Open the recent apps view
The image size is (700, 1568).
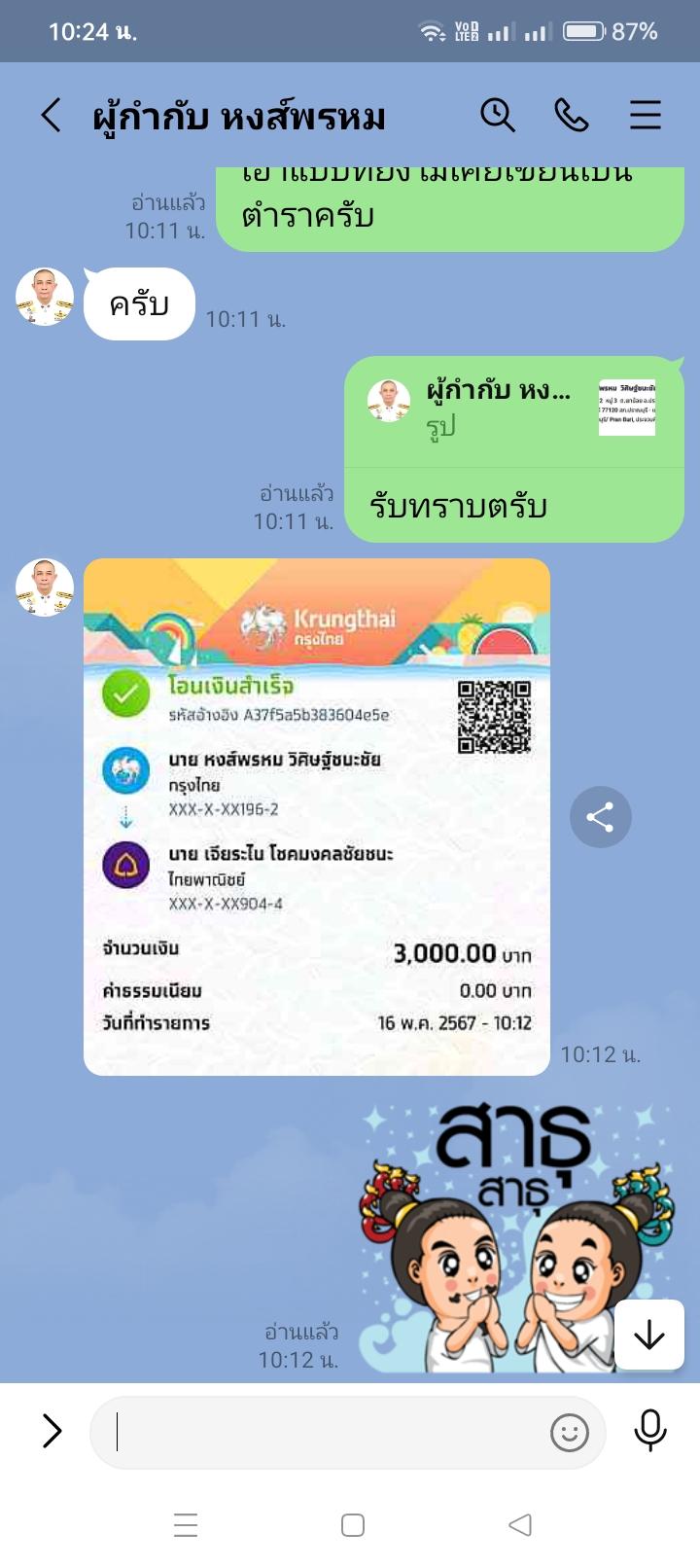point(186,1524)
